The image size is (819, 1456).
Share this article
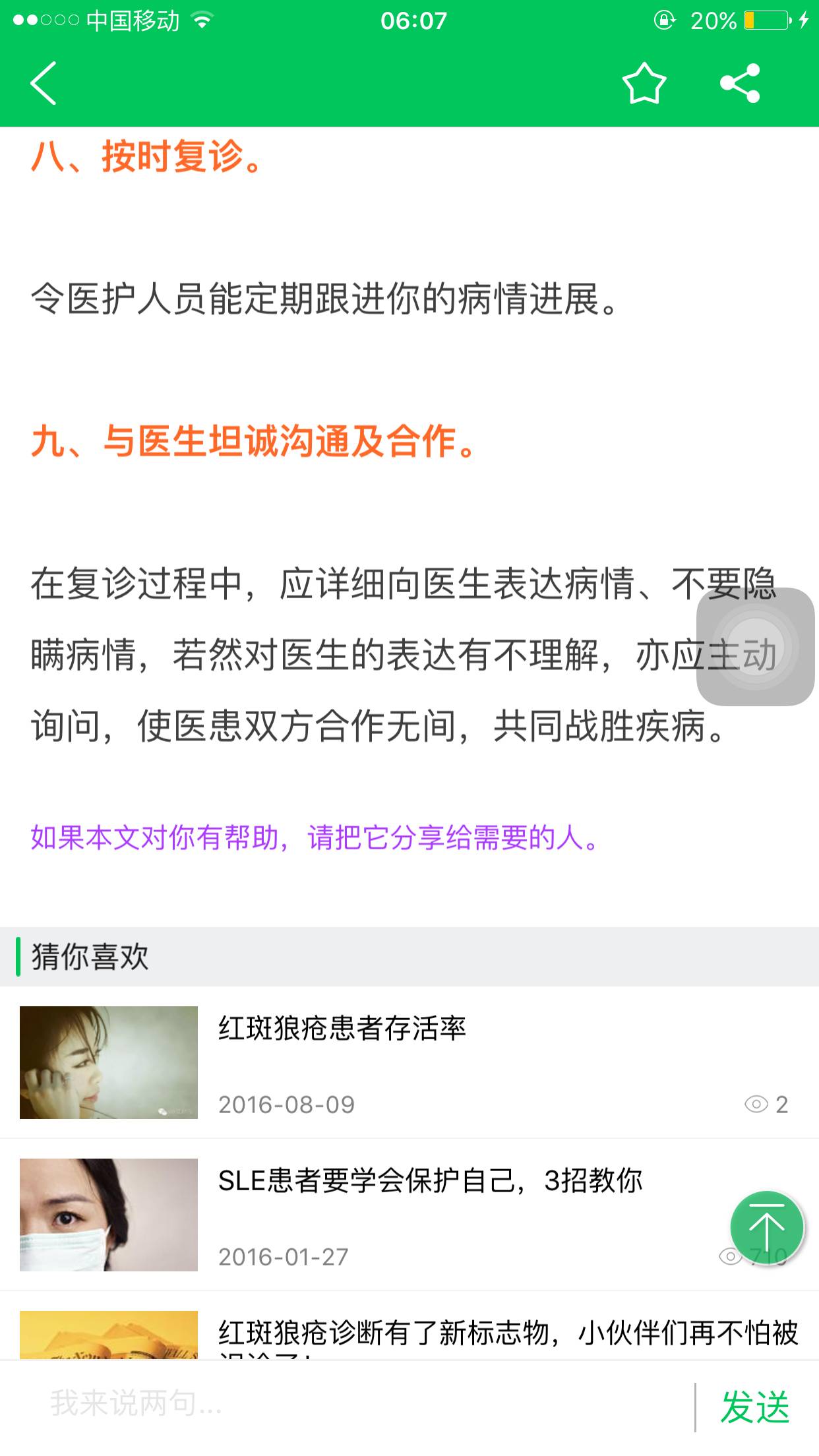coord(740,83)
